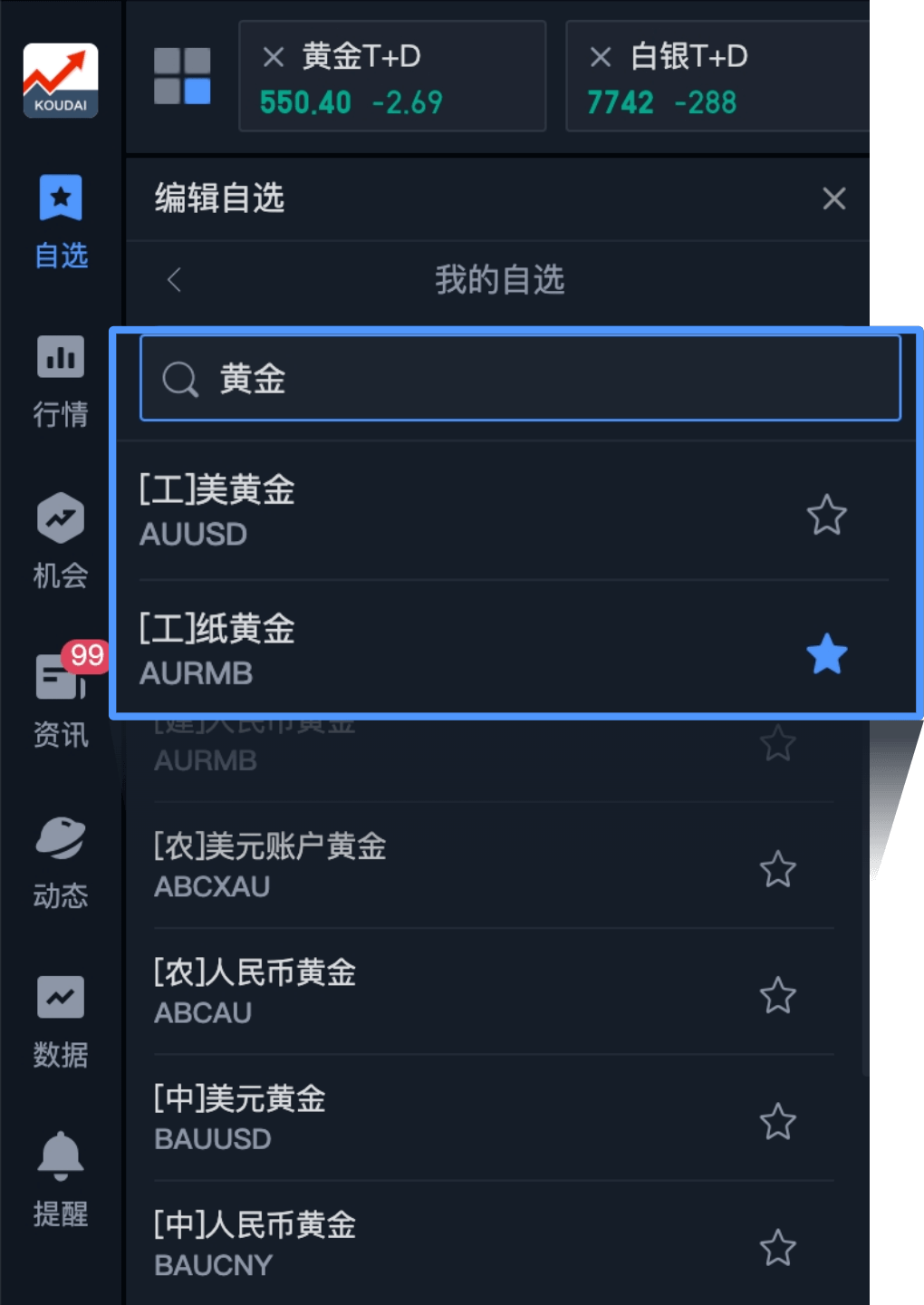Image resolution: width=924 pixels, height=1305 pixels.
Task: Remove the 白银T+D ticker card
Action: coord(601,57)
